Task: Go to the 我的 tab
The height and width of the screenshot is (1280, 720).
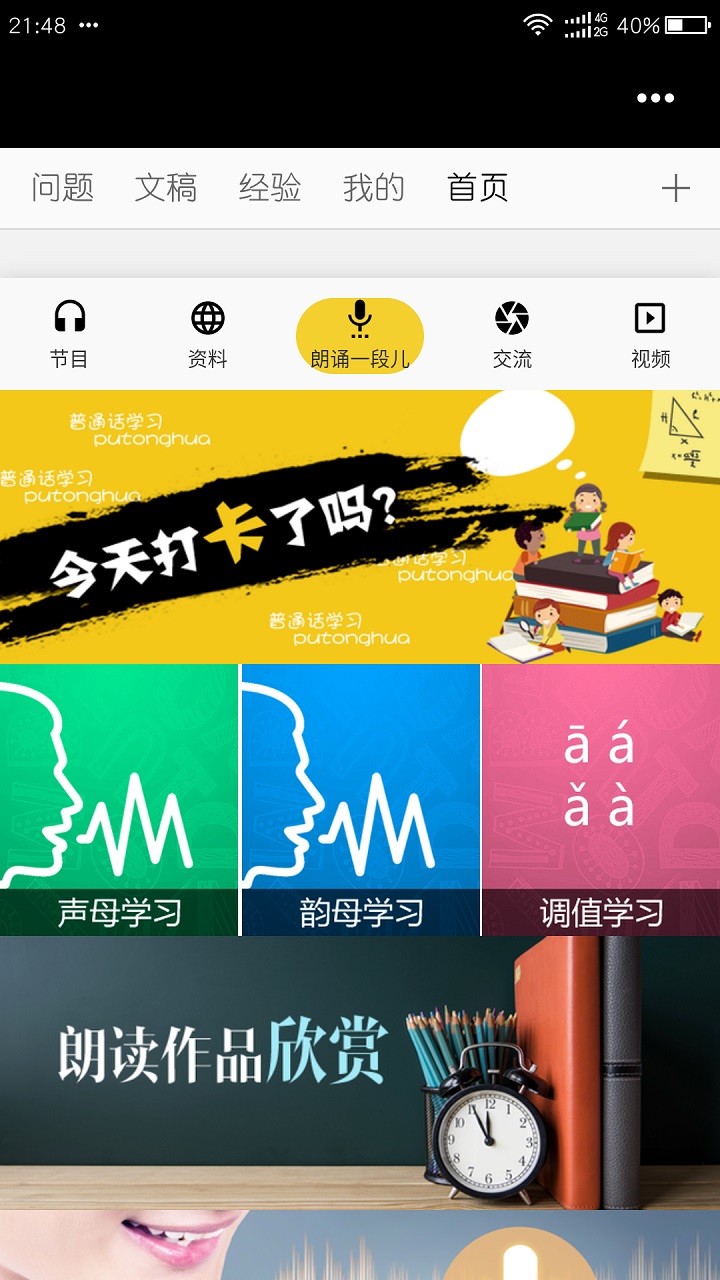Action: [x=374, y=187]
